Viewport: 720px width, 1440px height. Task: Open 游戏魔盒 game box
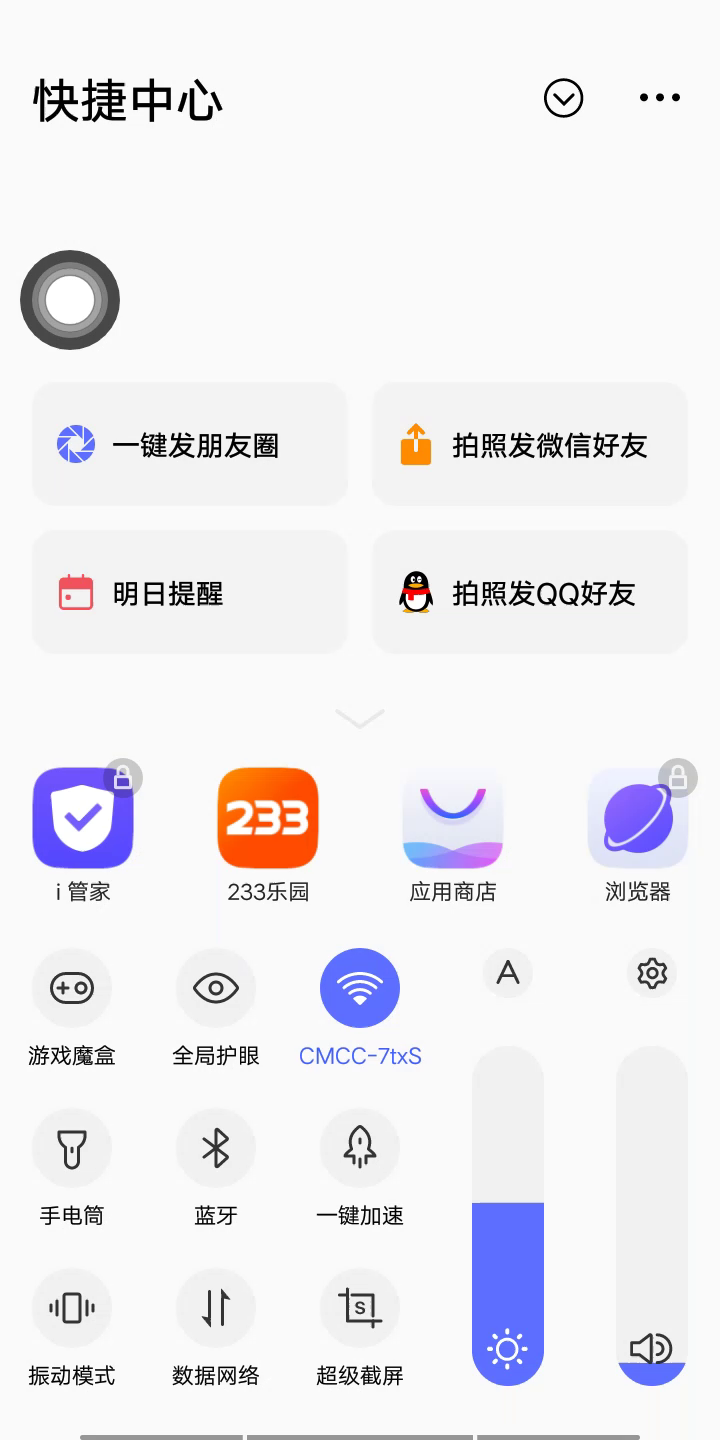72,988
